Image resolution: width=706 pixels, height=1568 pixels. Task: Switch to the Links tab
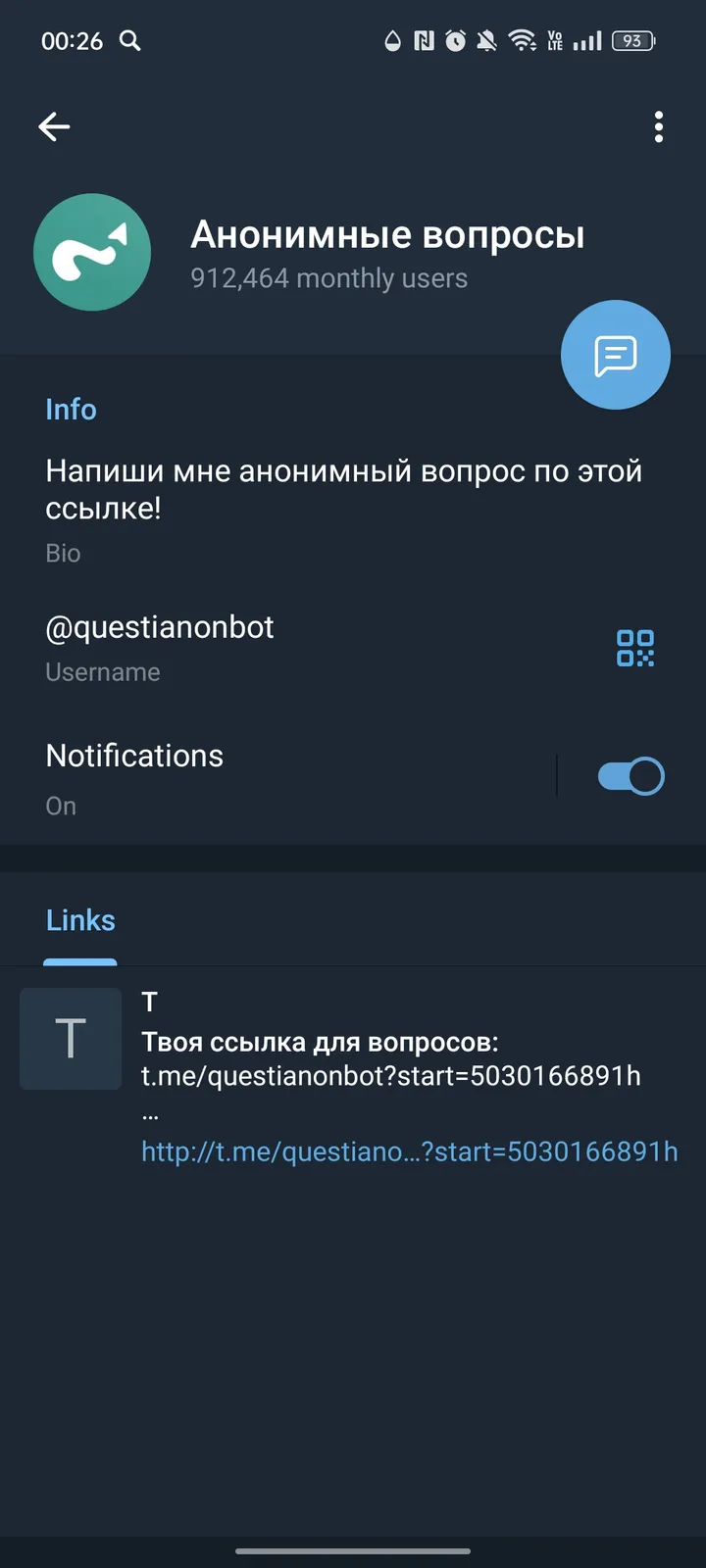point(79,919)
